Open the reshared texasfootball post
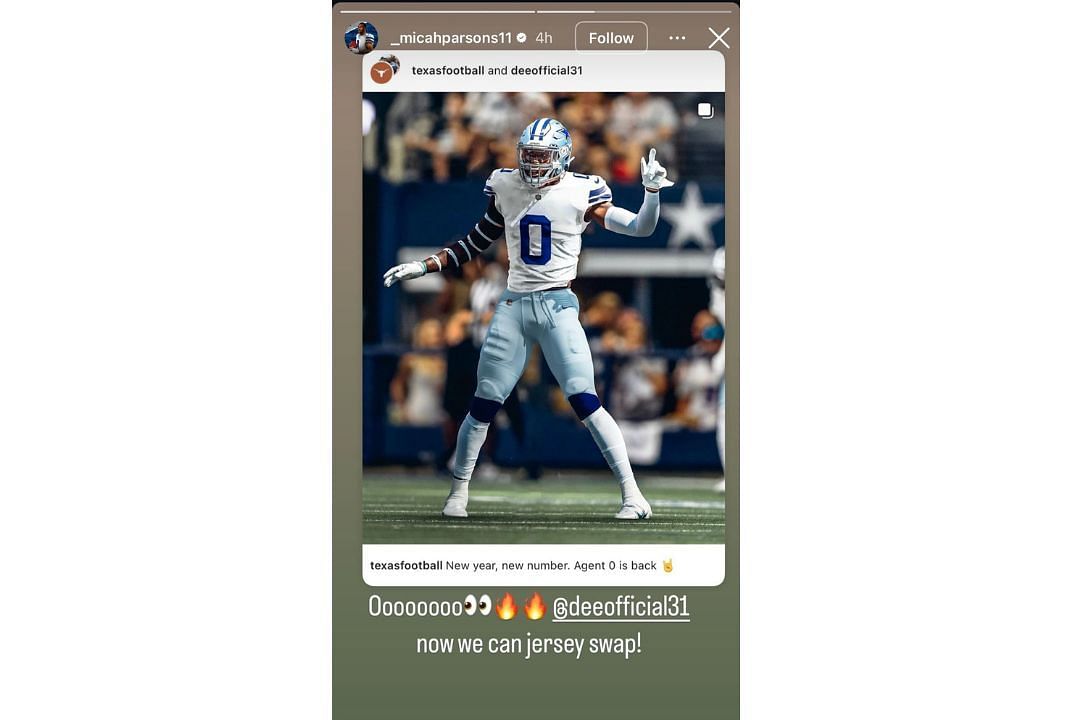This screenshot has width=1080, height=720. point(543,318)
